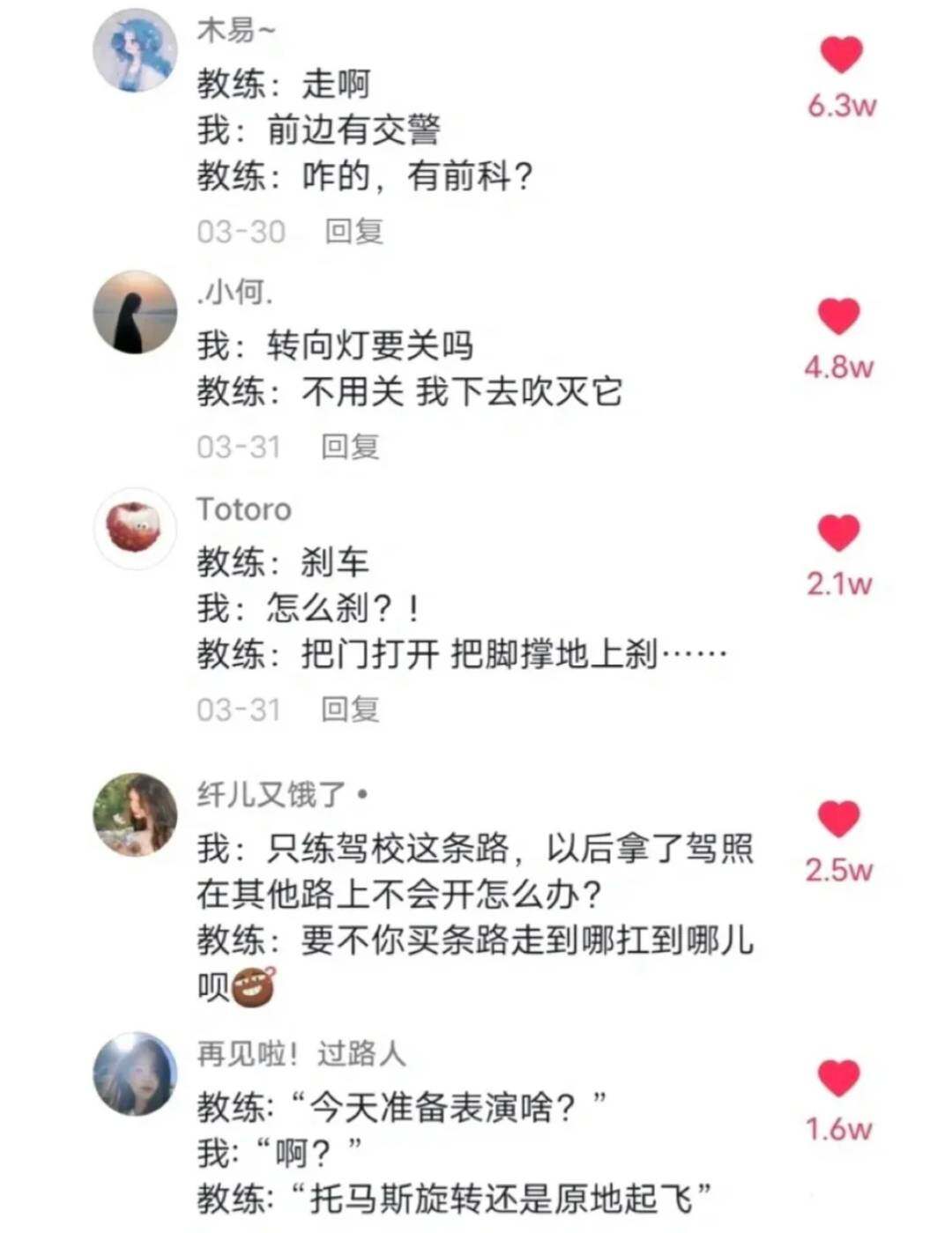Open Totoro's avatar
The height and width of the screenshot is (1233, 952).
pos(136,529)
